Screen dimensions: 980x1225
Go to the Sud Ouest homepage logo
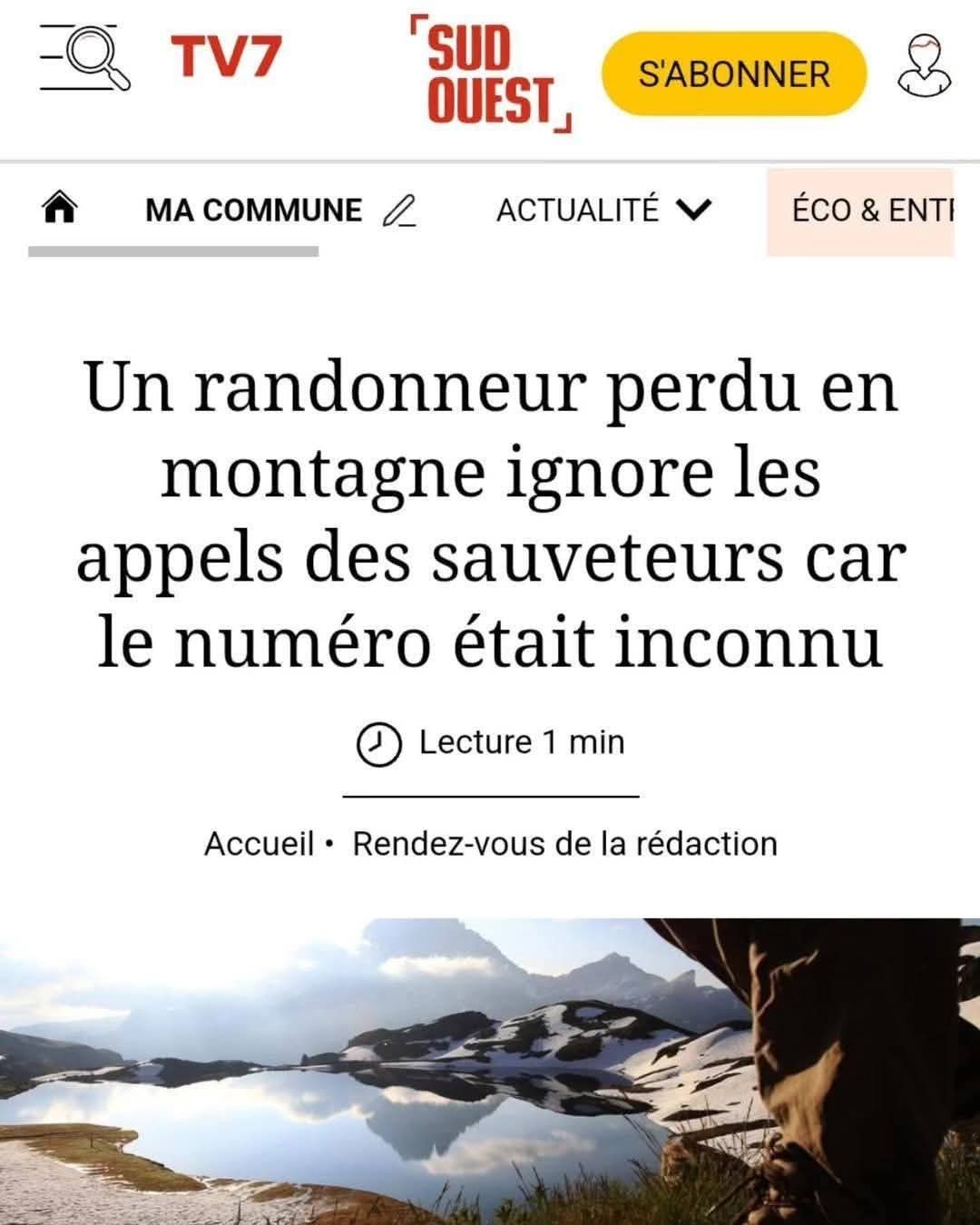click(x=491, y=74)
